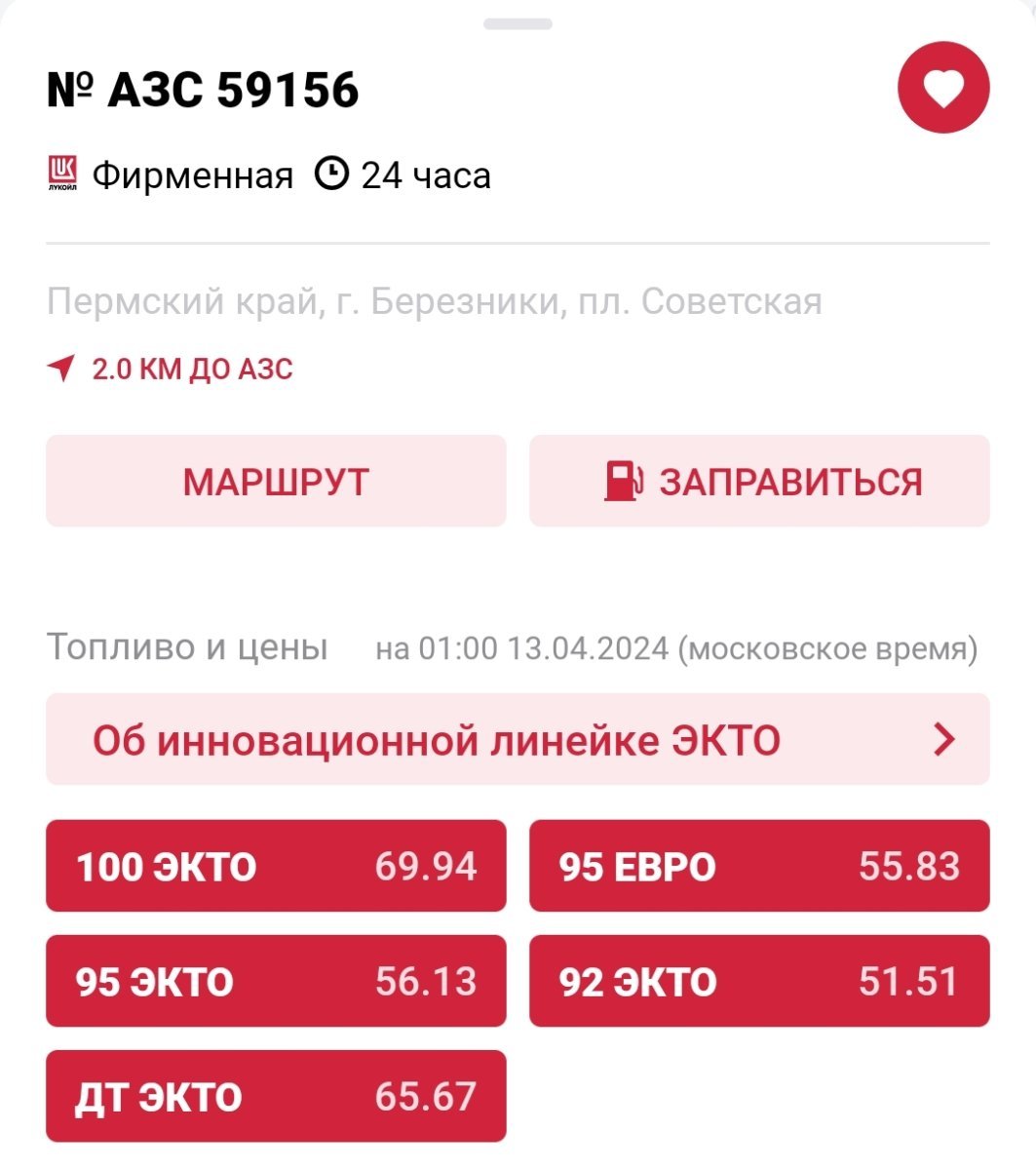Screen dimensions: 1036x1170
Task: Tap the heart favorite icon
Action: coord(942,88)
